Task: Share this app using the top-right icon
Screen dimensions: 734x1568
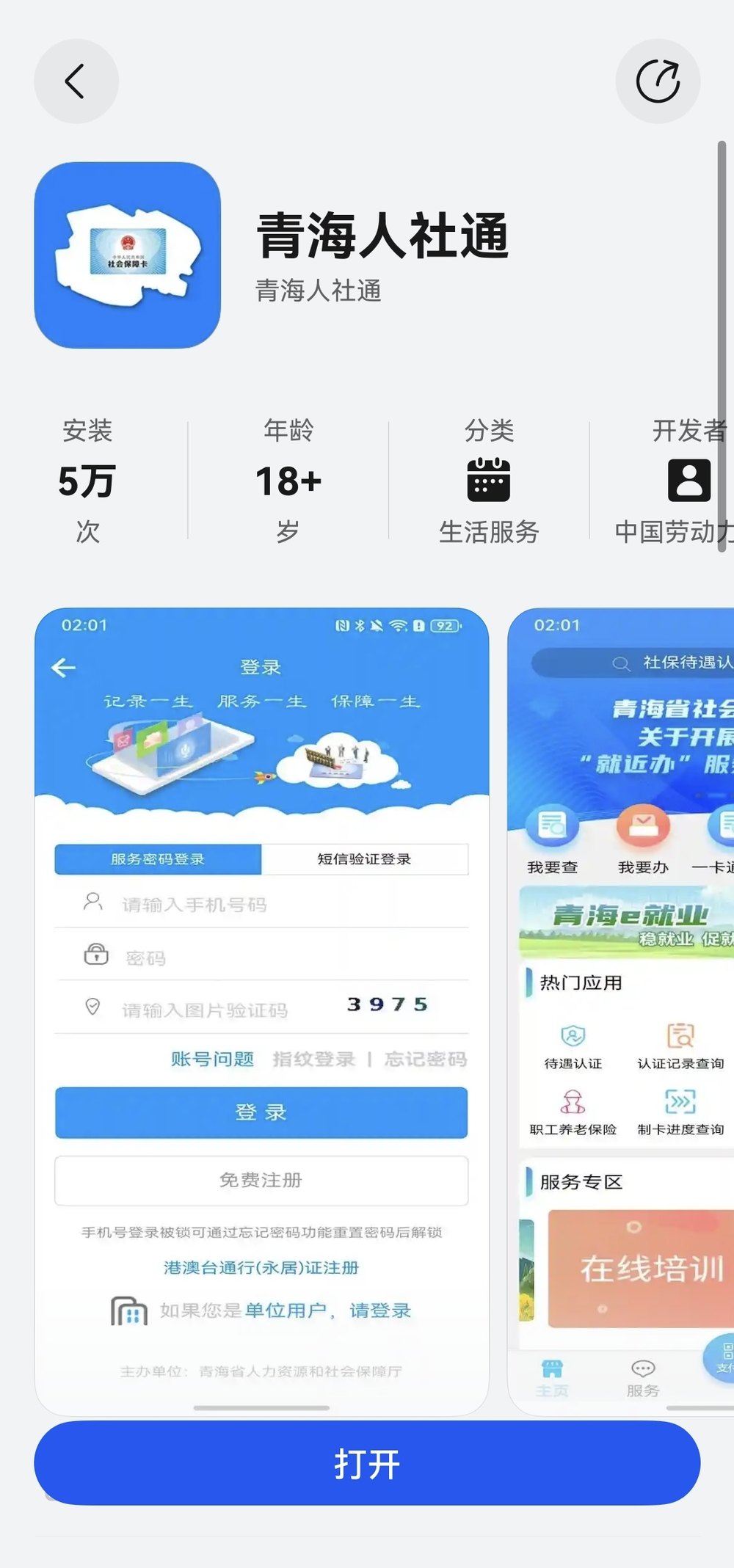Action: (x=658, y=81)
